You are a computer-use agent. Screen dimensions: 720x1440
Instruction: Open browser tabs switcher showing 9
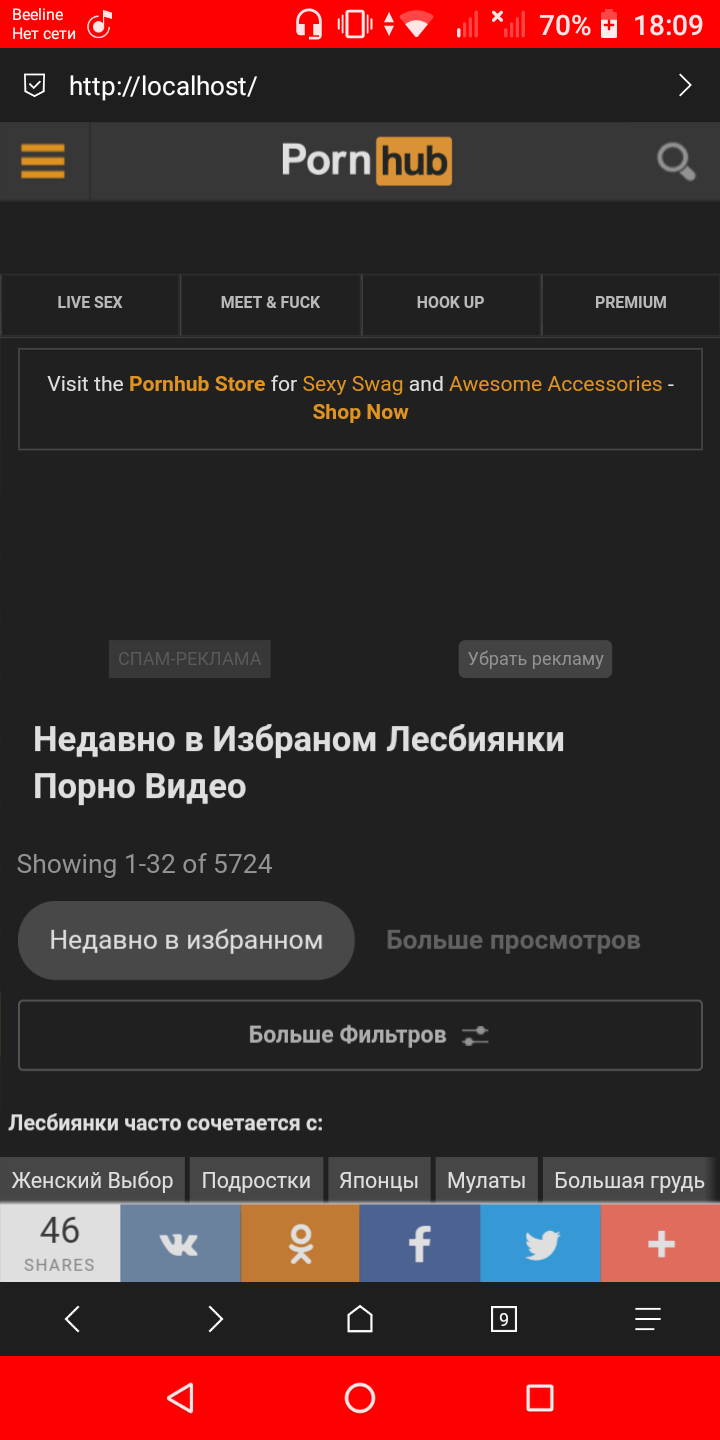pyautogui.click(x=503, y=1319)
